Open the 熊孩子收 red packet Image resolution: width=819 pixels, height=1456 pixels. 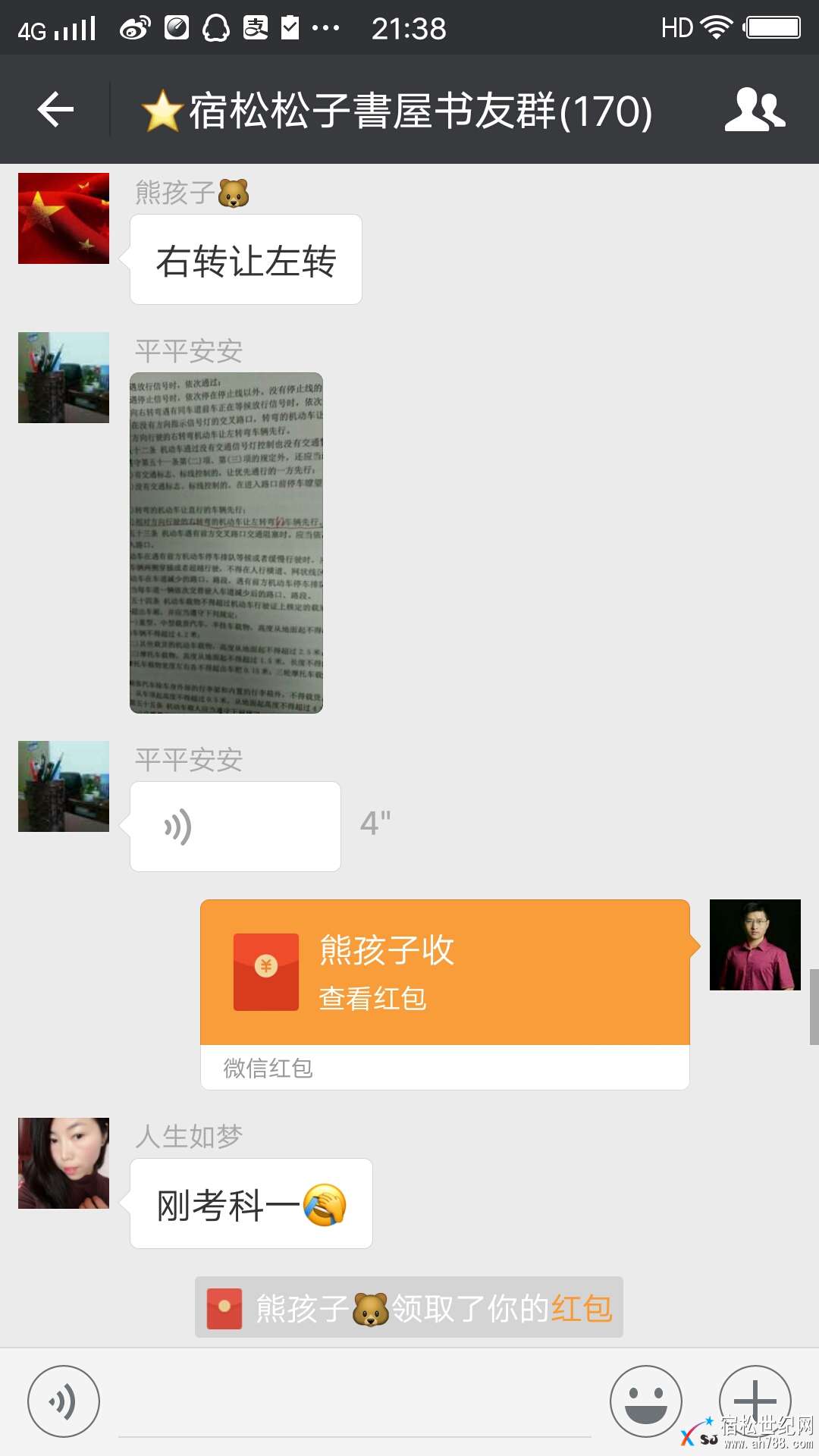coord(444,973)
